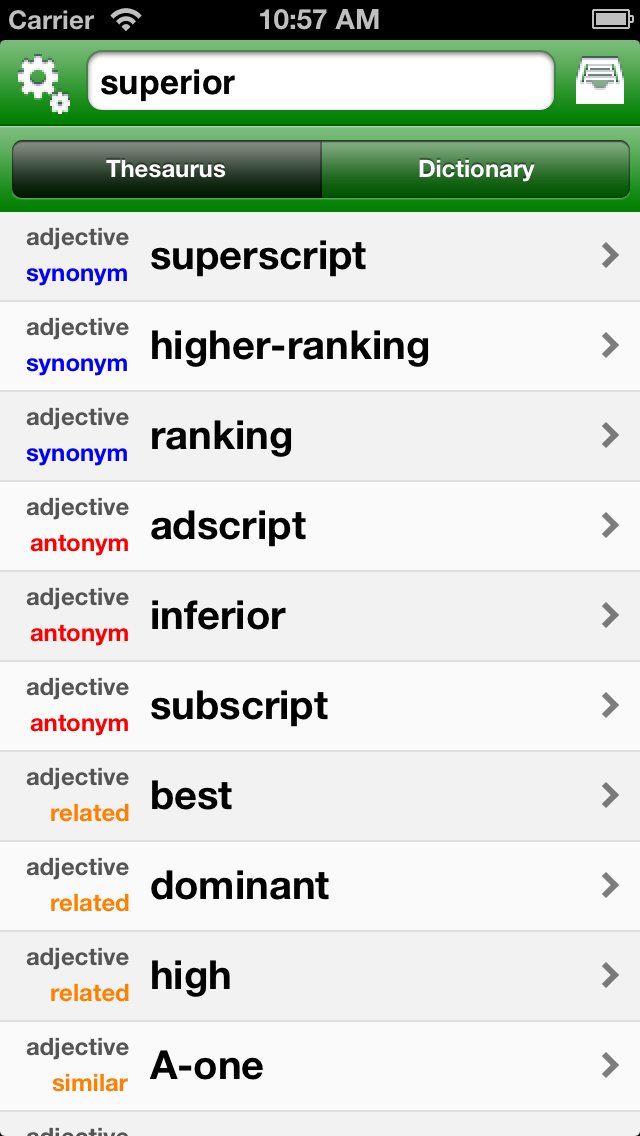This screenshot has width=640, height=1136.
Task: Look up the similar word "A-one"
Action: (320, 1066)
